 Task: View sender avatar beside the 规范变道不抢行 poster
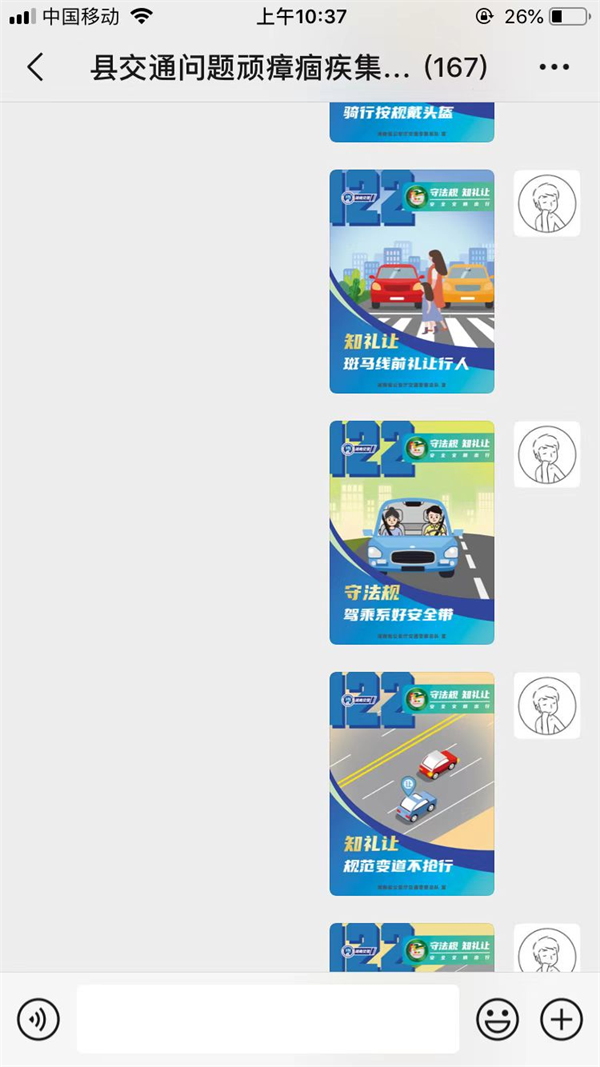547,705
